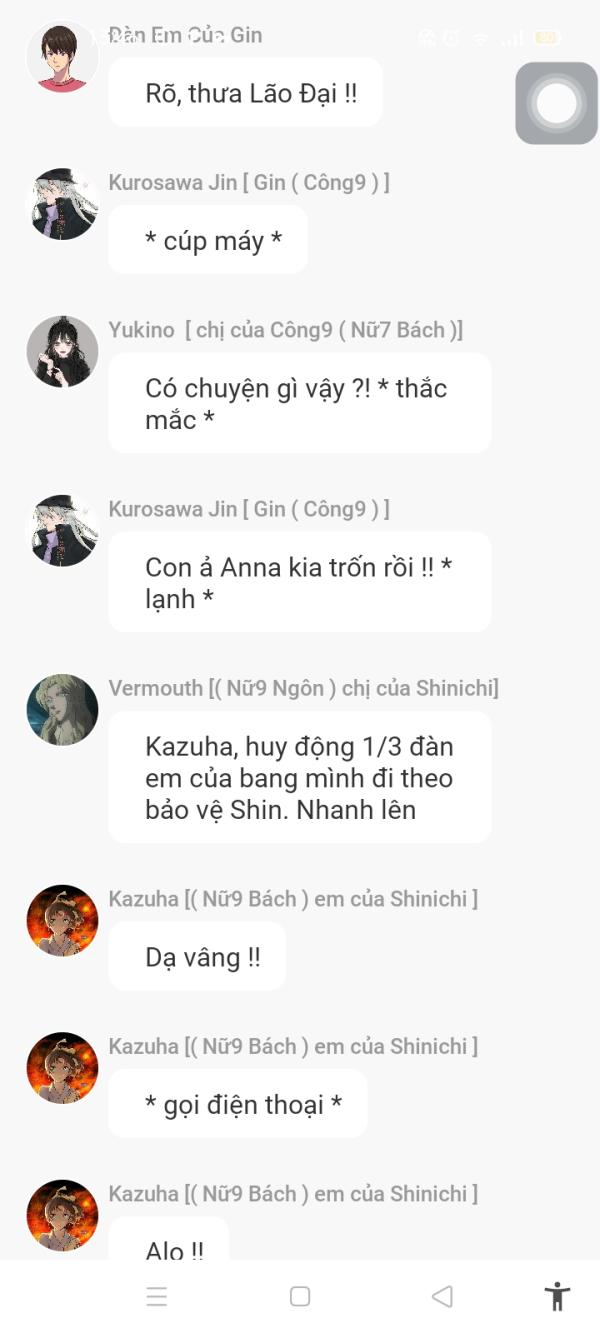Go back using the navigation bar triangle
This screenshot has width=600, height=1333.
[x=441, y=1296]
